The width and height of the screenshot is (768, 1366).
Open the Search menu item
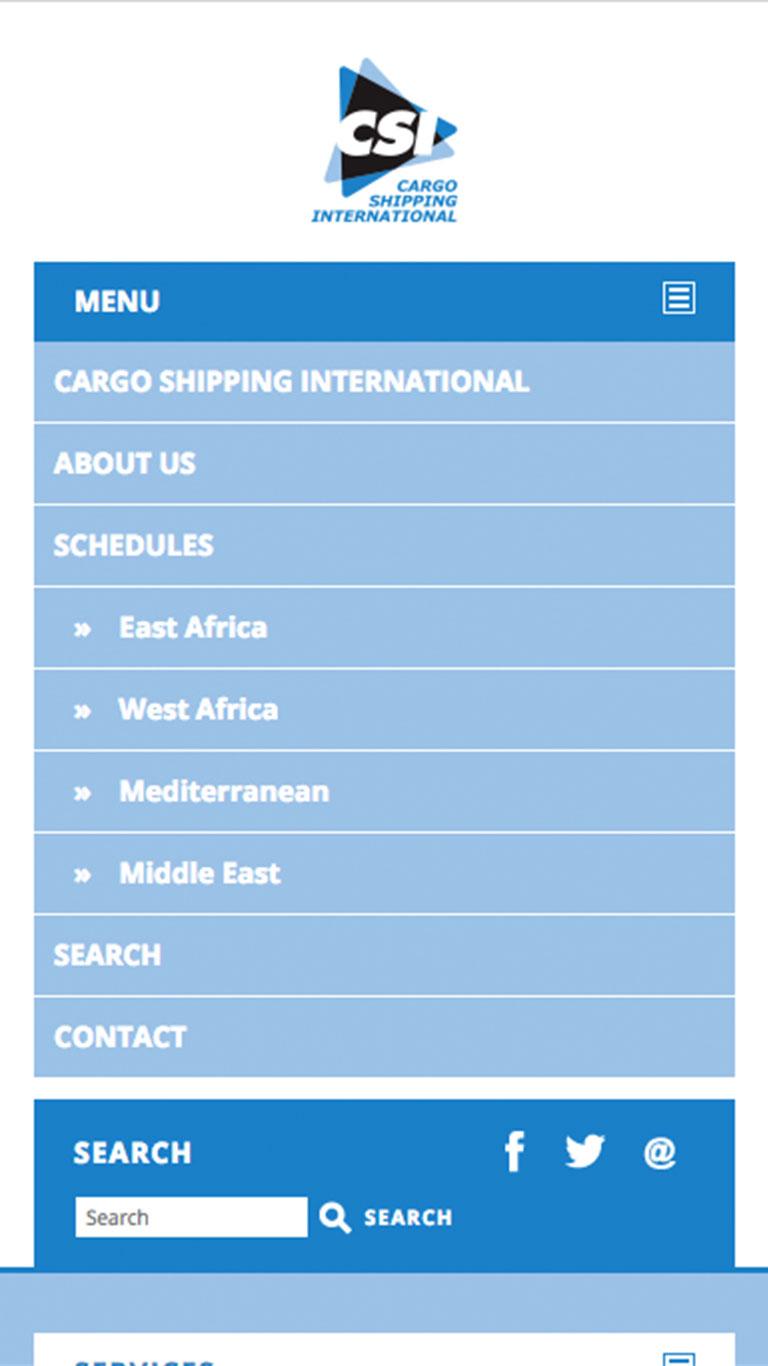tap(107, 956)
